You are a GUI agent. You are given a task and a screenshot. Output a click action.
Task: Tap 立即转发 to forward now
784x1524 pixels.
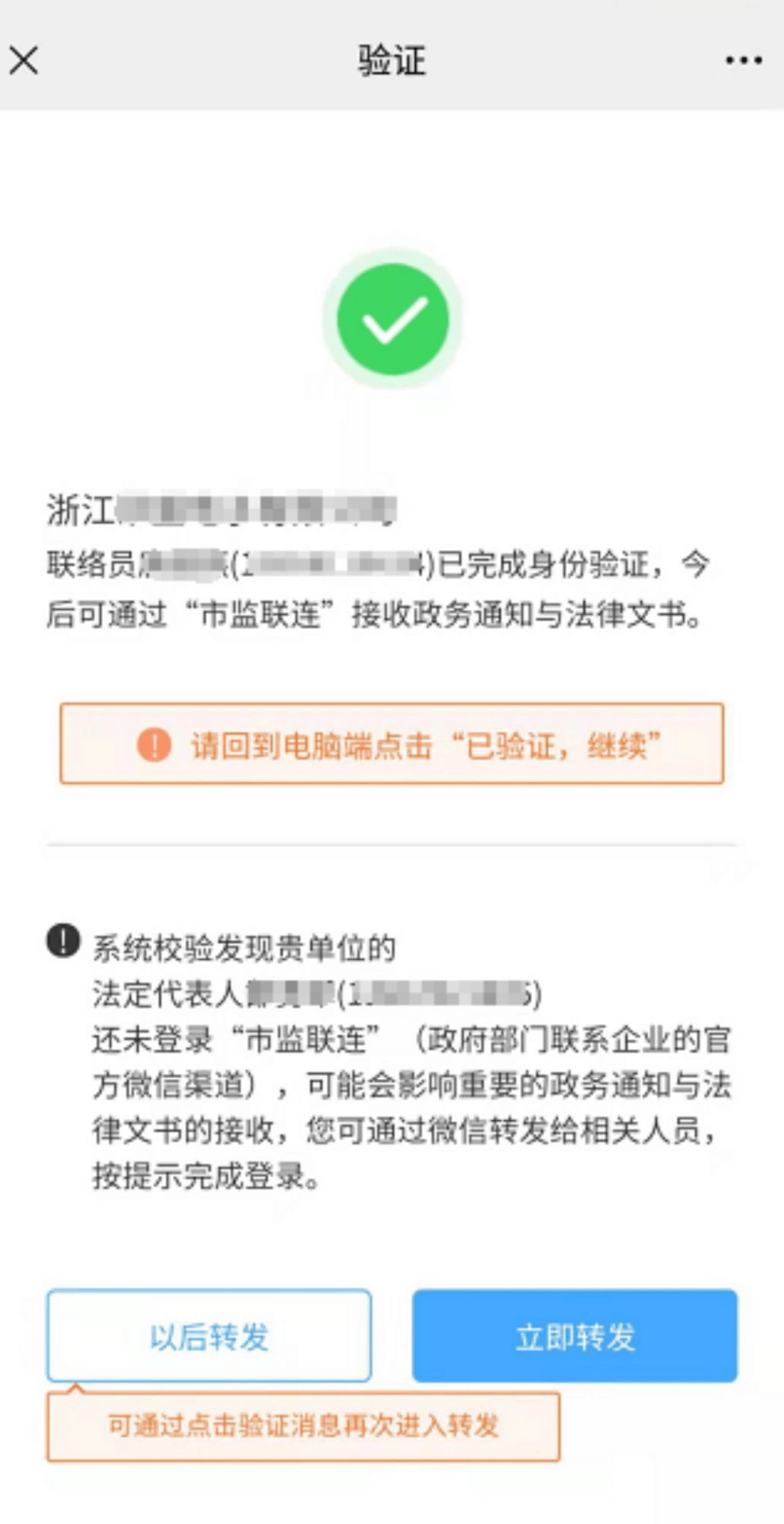pos(575,1336)
